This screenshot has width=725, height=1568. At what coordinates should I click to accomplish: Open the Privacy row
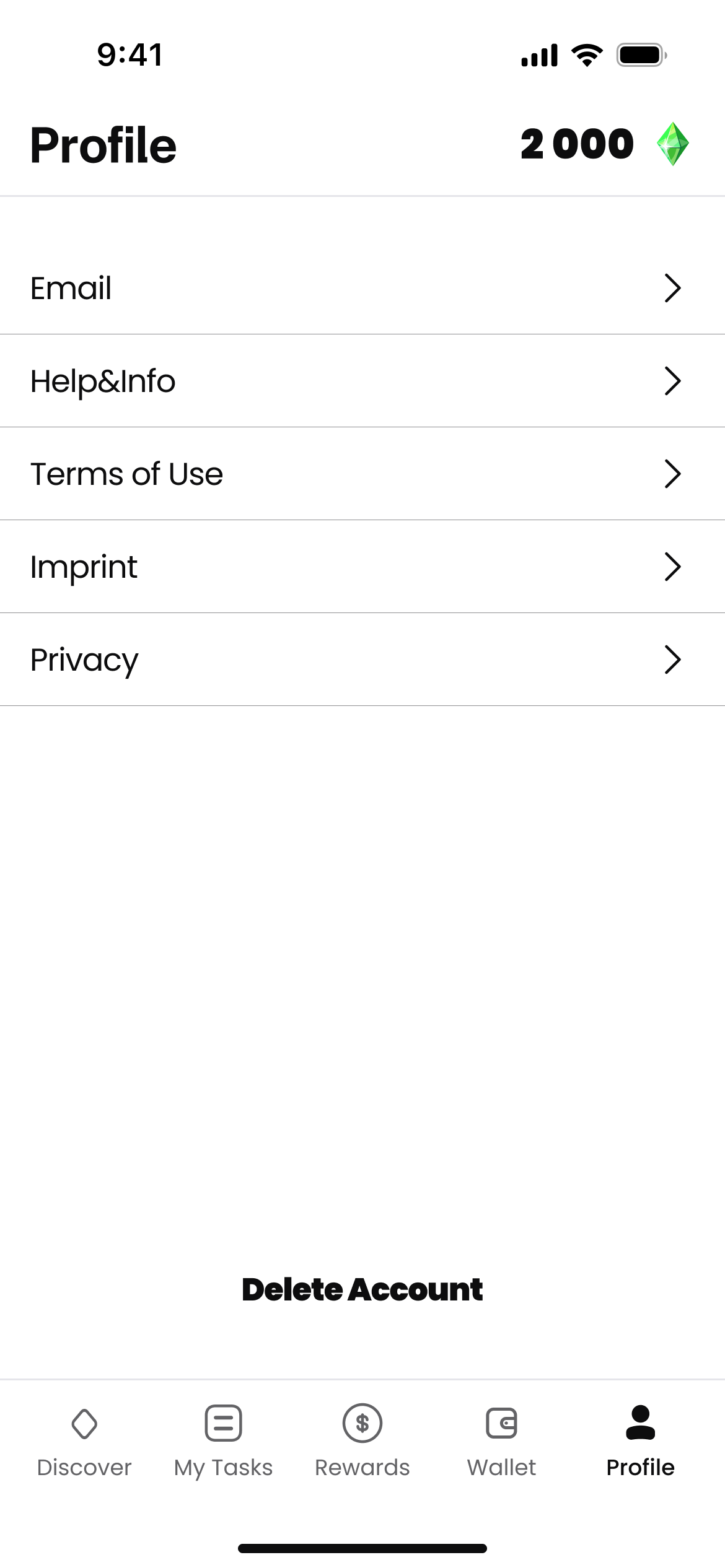(362, 660)
